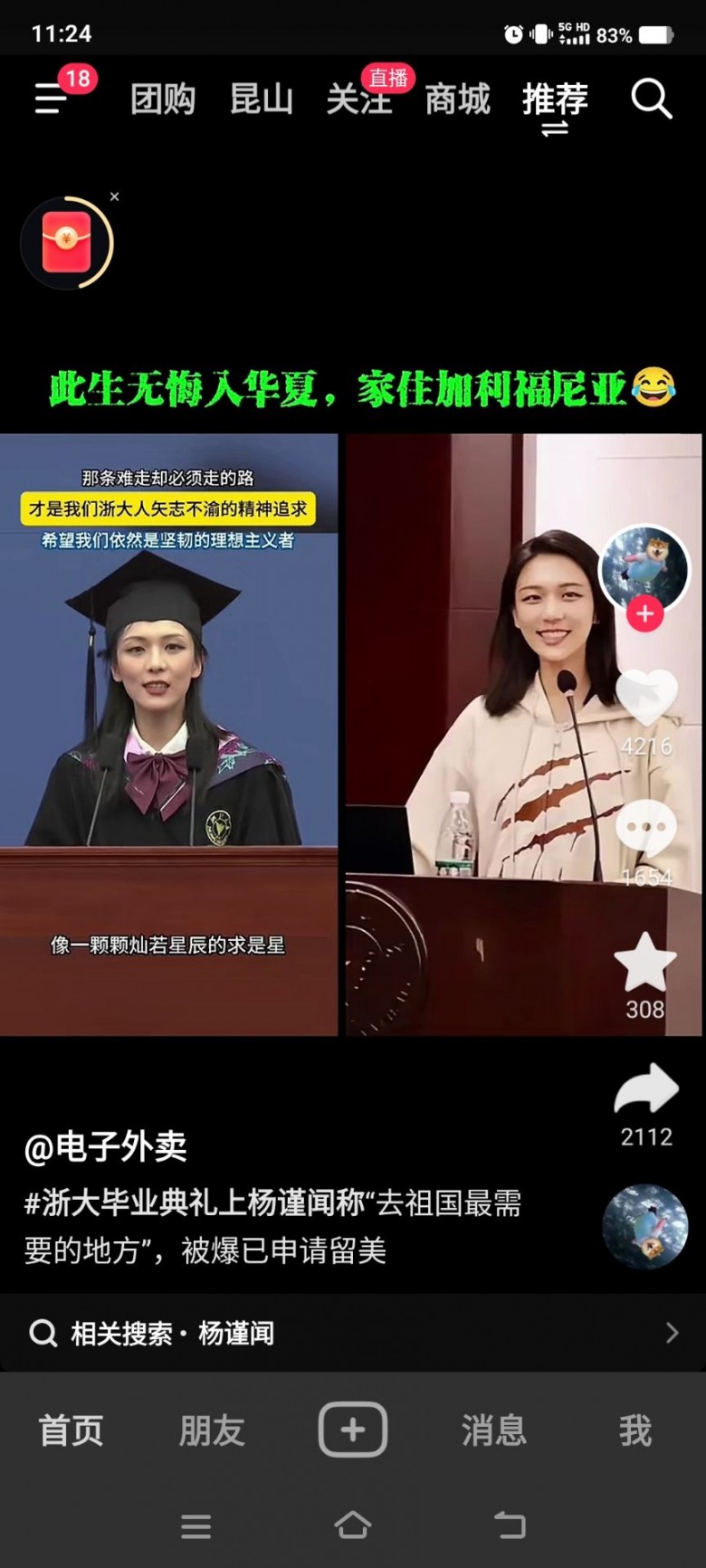Open the @电子外卖 profile

click(106, 1146)
